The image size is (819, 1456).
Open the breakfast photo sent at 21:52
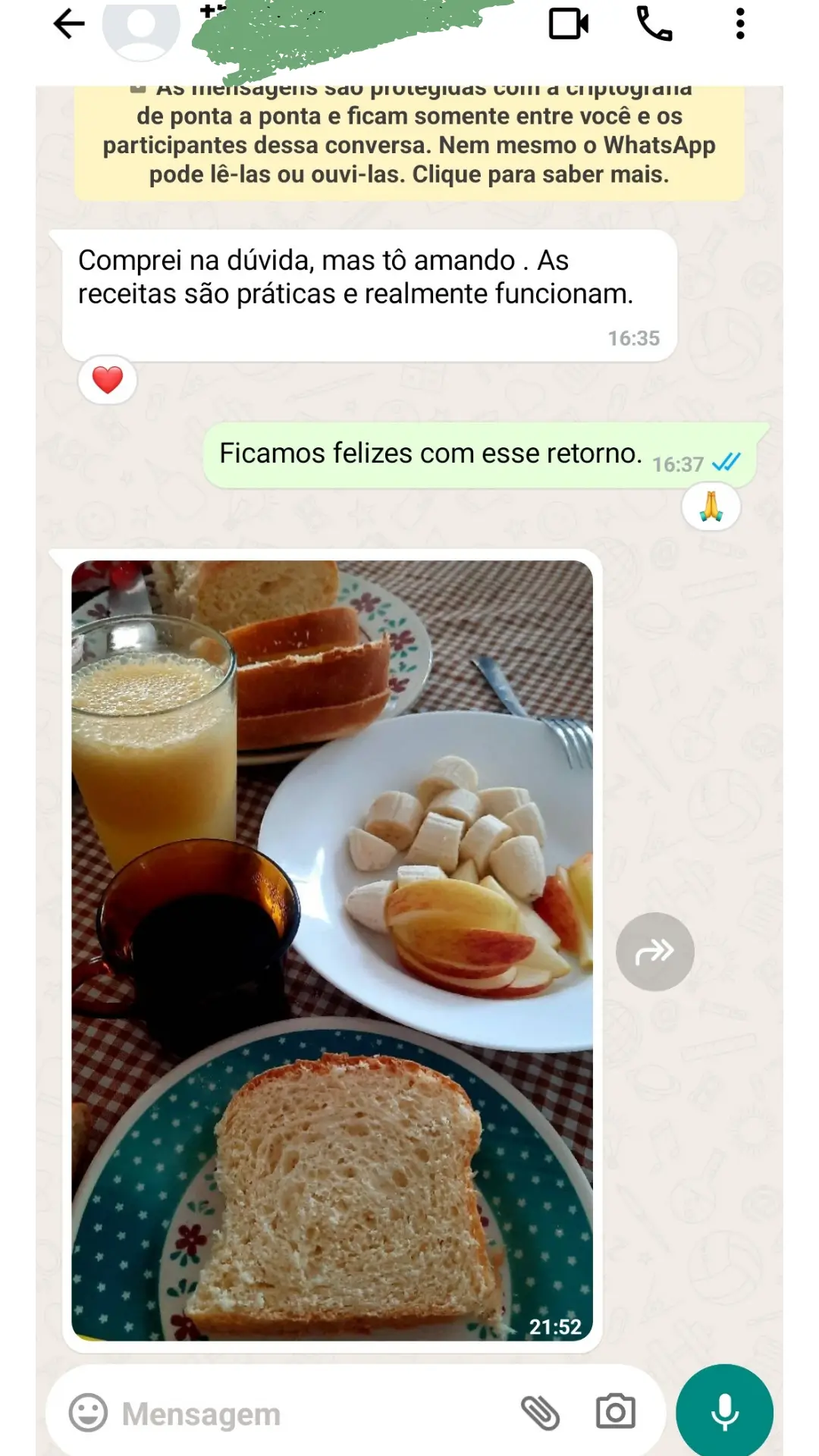332,949
